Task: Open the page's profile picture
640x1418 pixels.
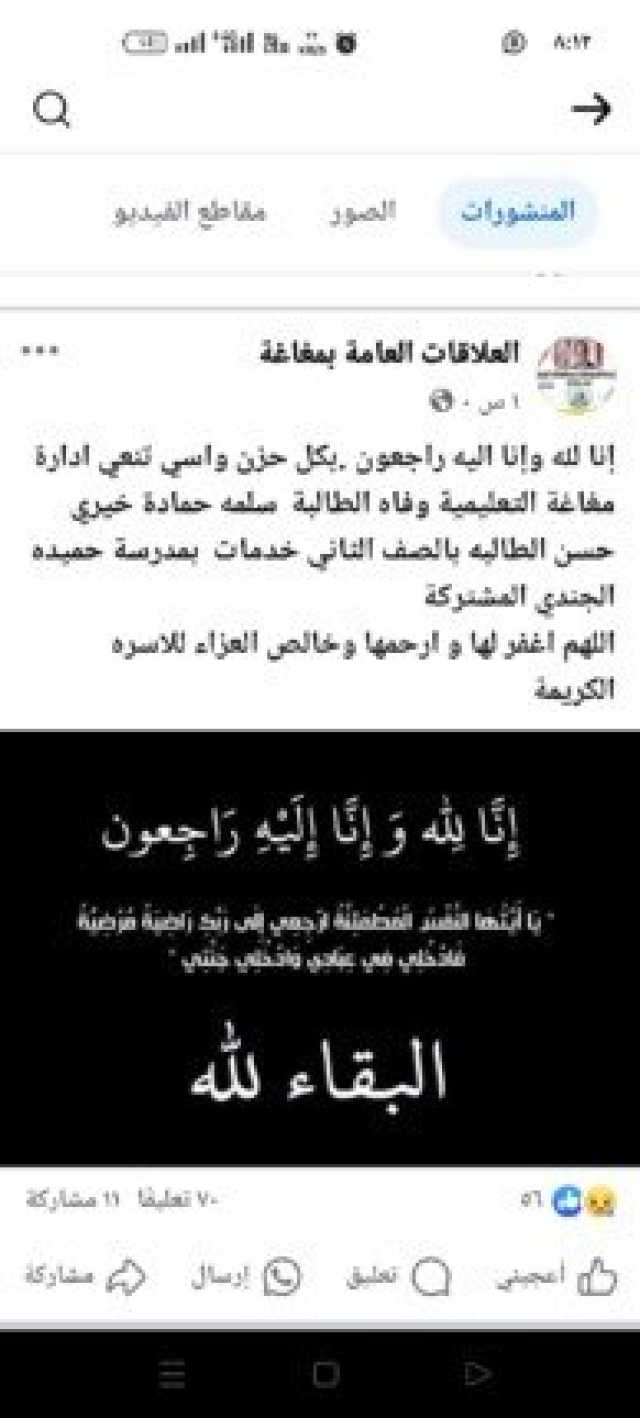Action: click(x=576, y=375)
